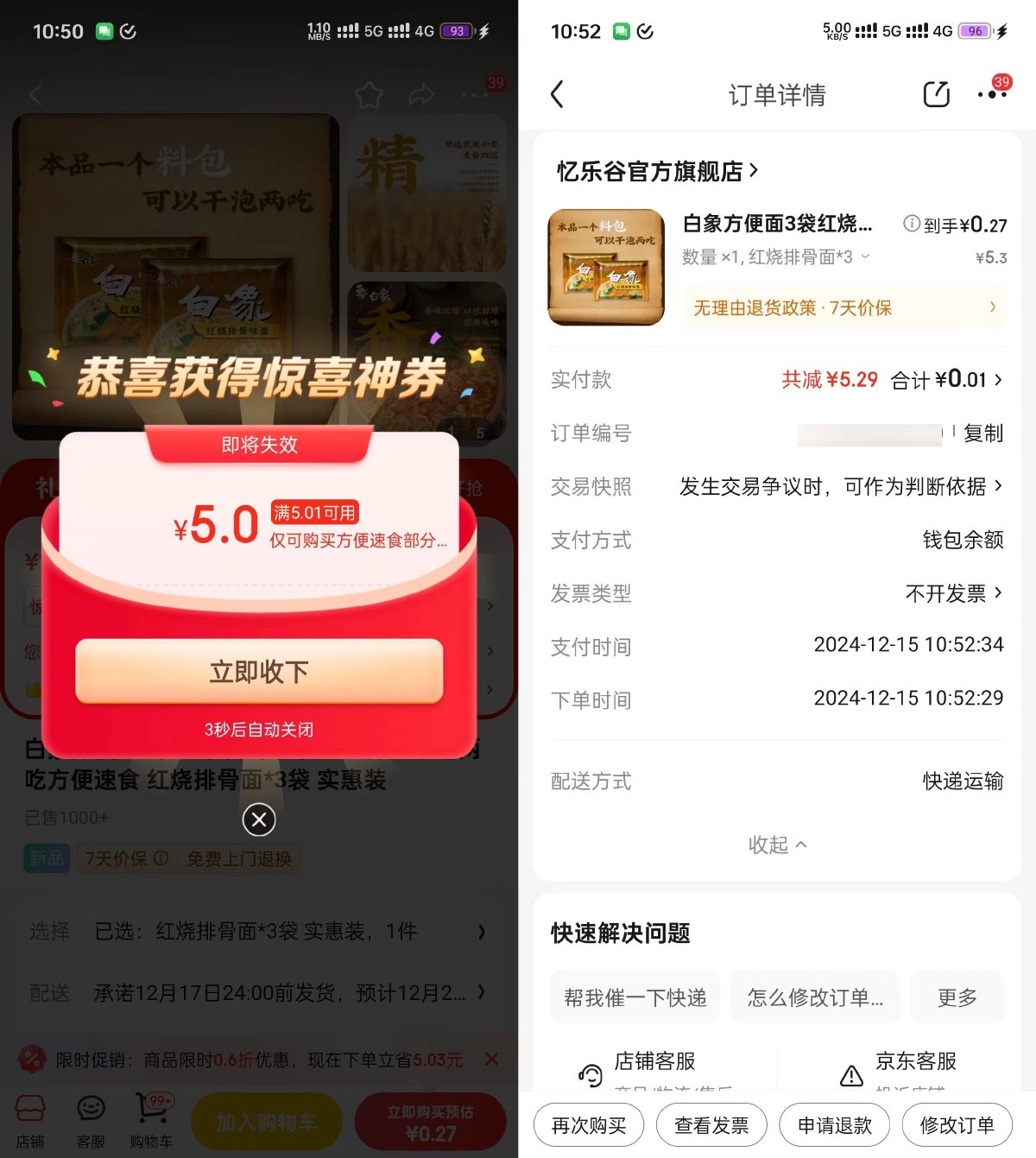Tap the share icon beside 订单详情
The image size is (1036, 1158).
click(936, 94)
